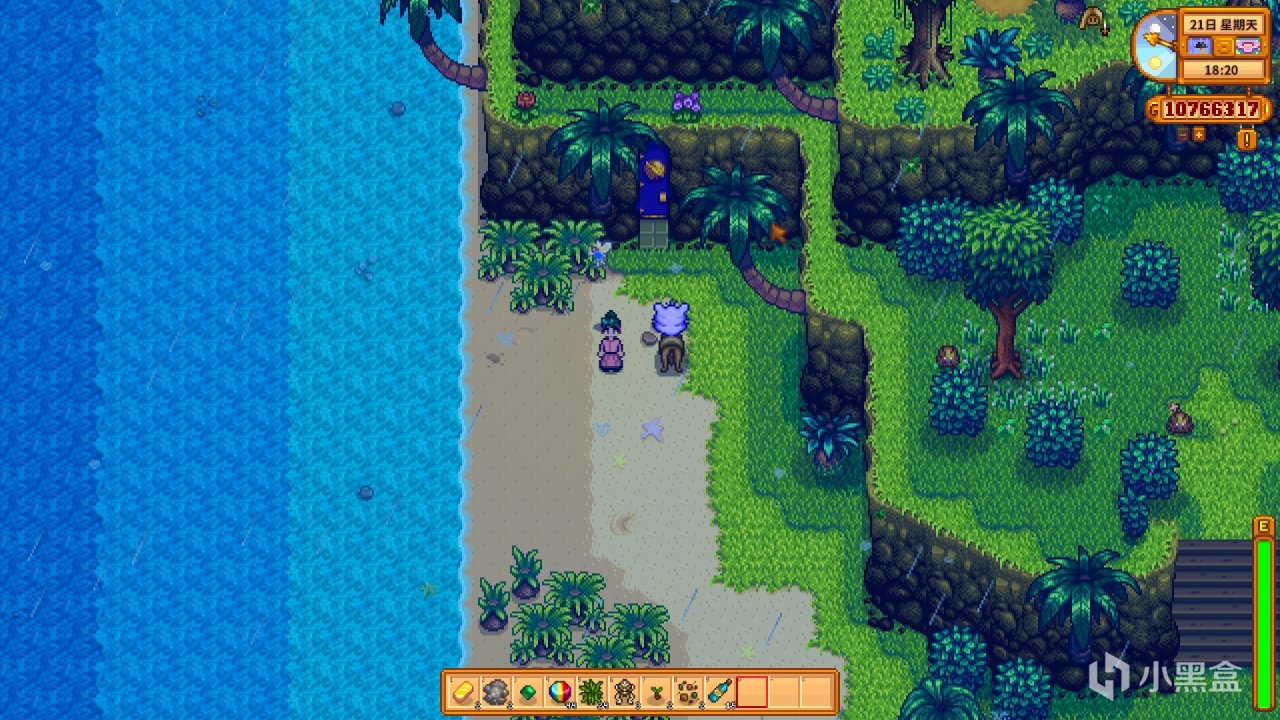Select the sapling in slot seven

pos(656,691)
